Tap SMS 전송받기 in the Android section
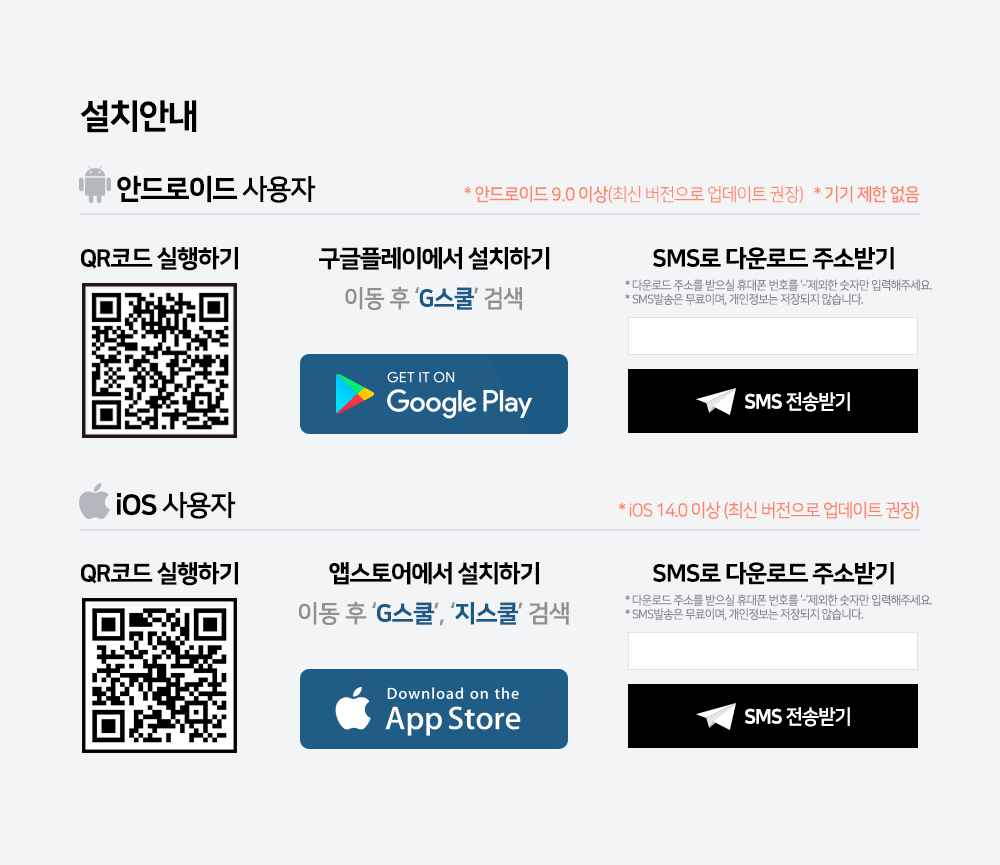The image size is (1000, 865). pyautogui.click(x=772, y=401)
